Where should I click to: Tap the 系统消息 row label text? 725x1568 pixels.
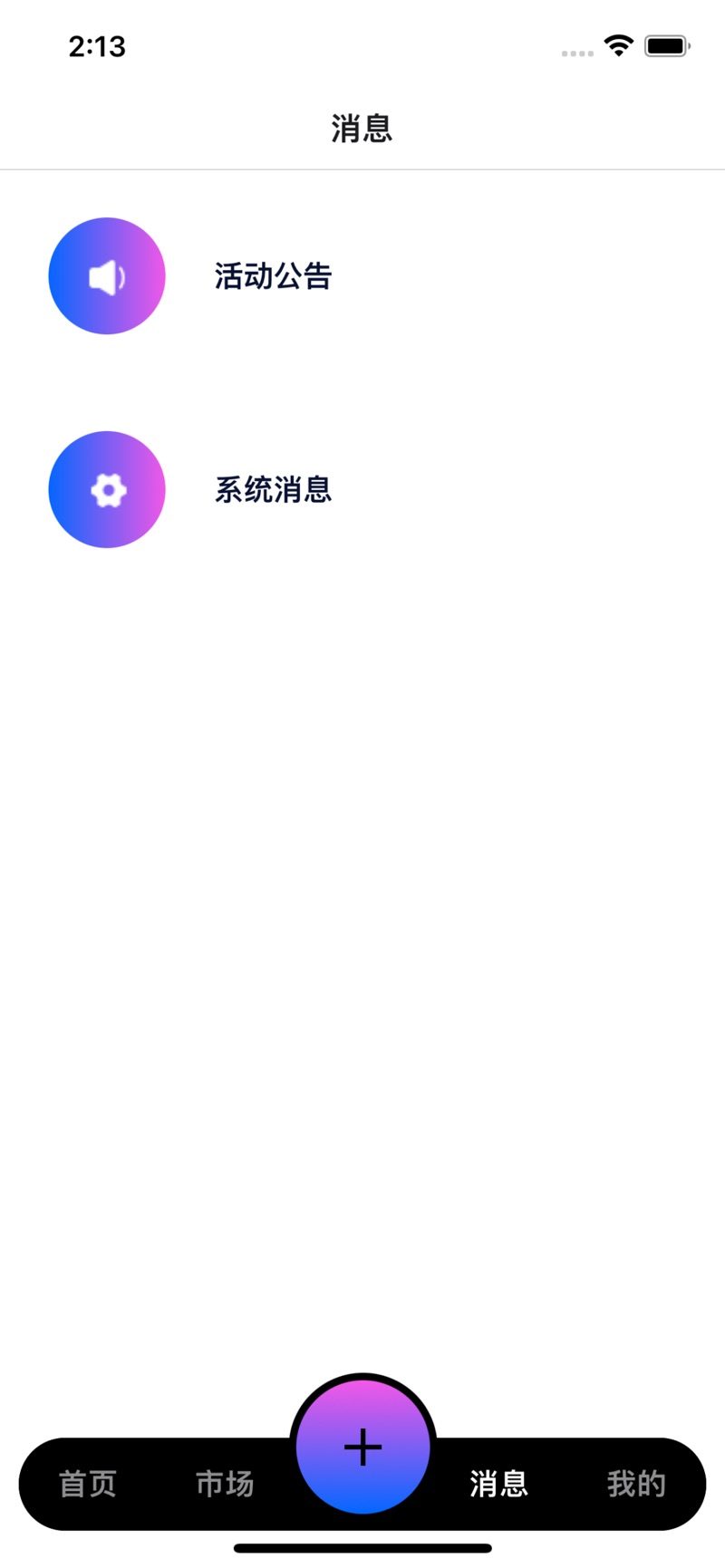(274, 489)
